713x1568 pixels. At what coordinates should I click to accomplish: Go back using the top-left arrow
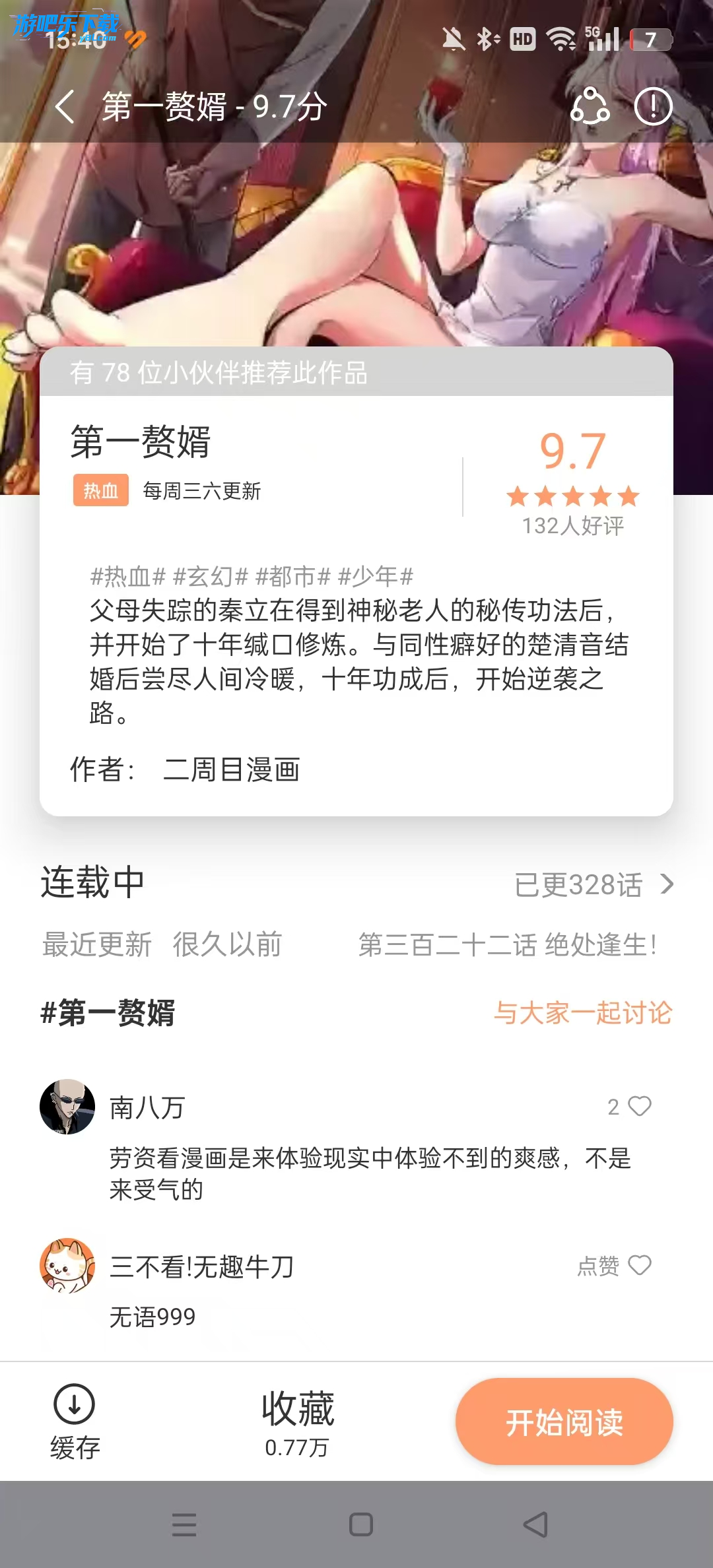65,107
